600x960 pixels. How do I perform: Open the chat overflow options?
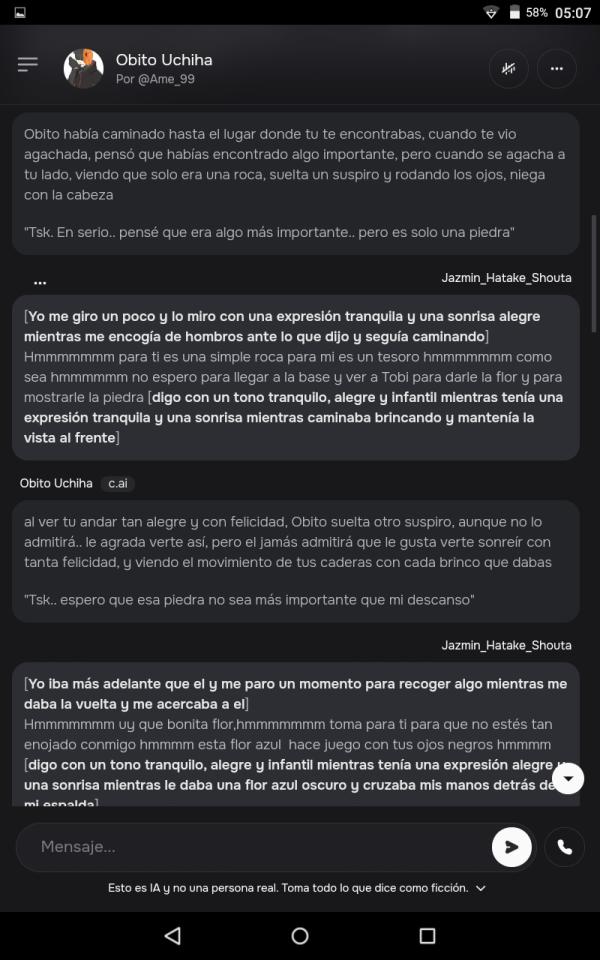(x=557, y=69)
